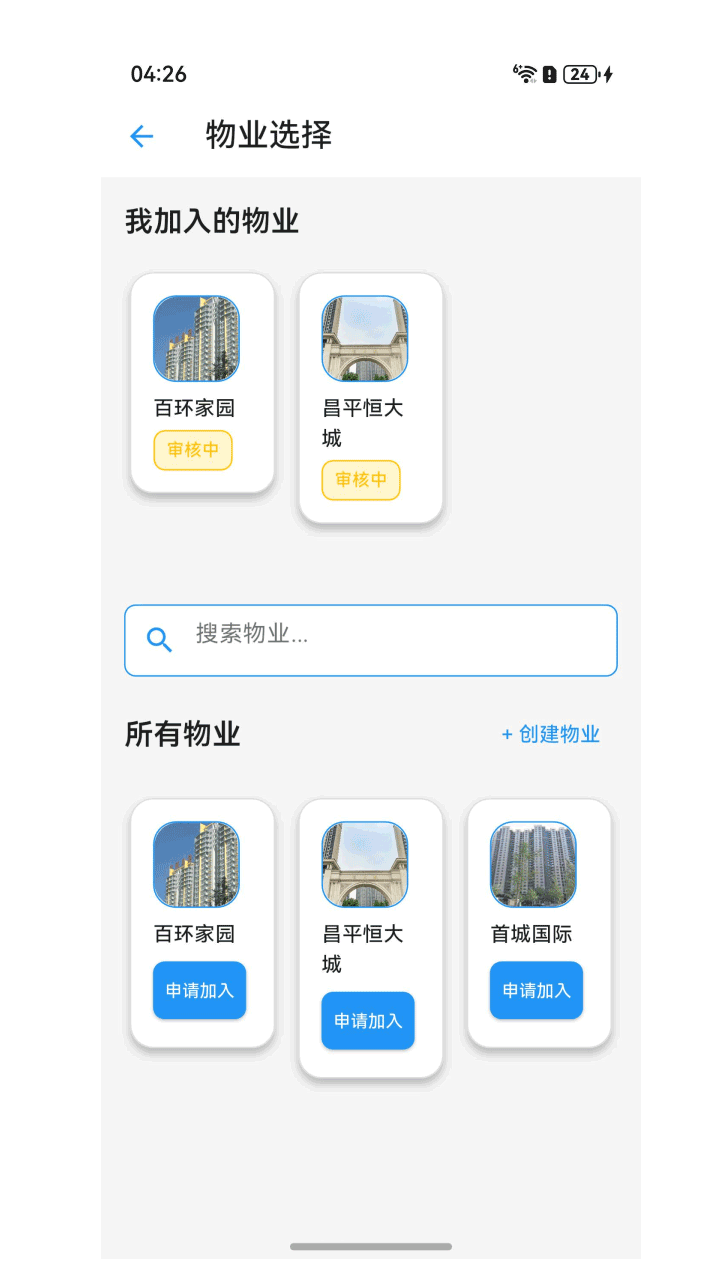Open 百环家园 thumbnail under 我加入的物业
This screenshot has height=1280, width=720.
(x=195, y=339)
